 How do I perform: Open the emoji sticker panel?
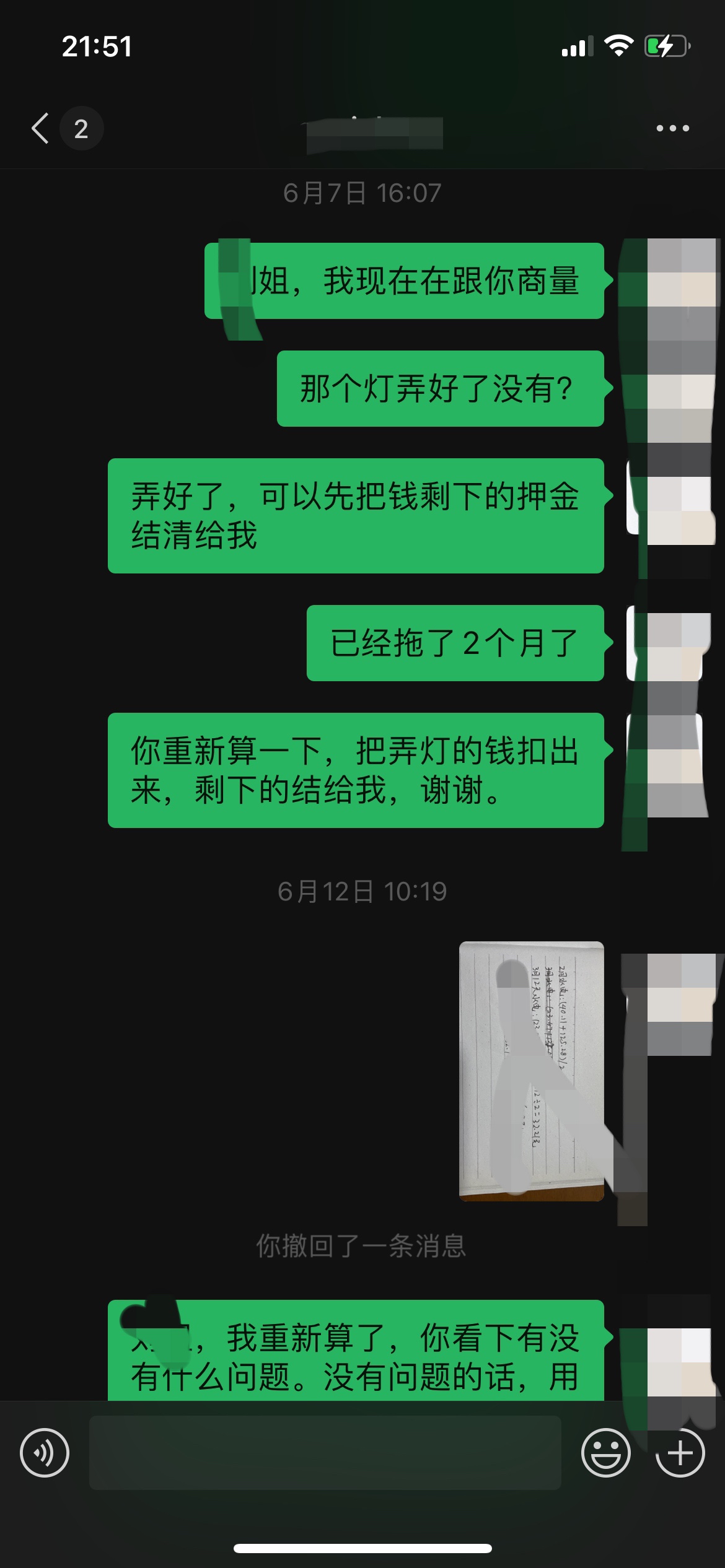[606, 1453]
